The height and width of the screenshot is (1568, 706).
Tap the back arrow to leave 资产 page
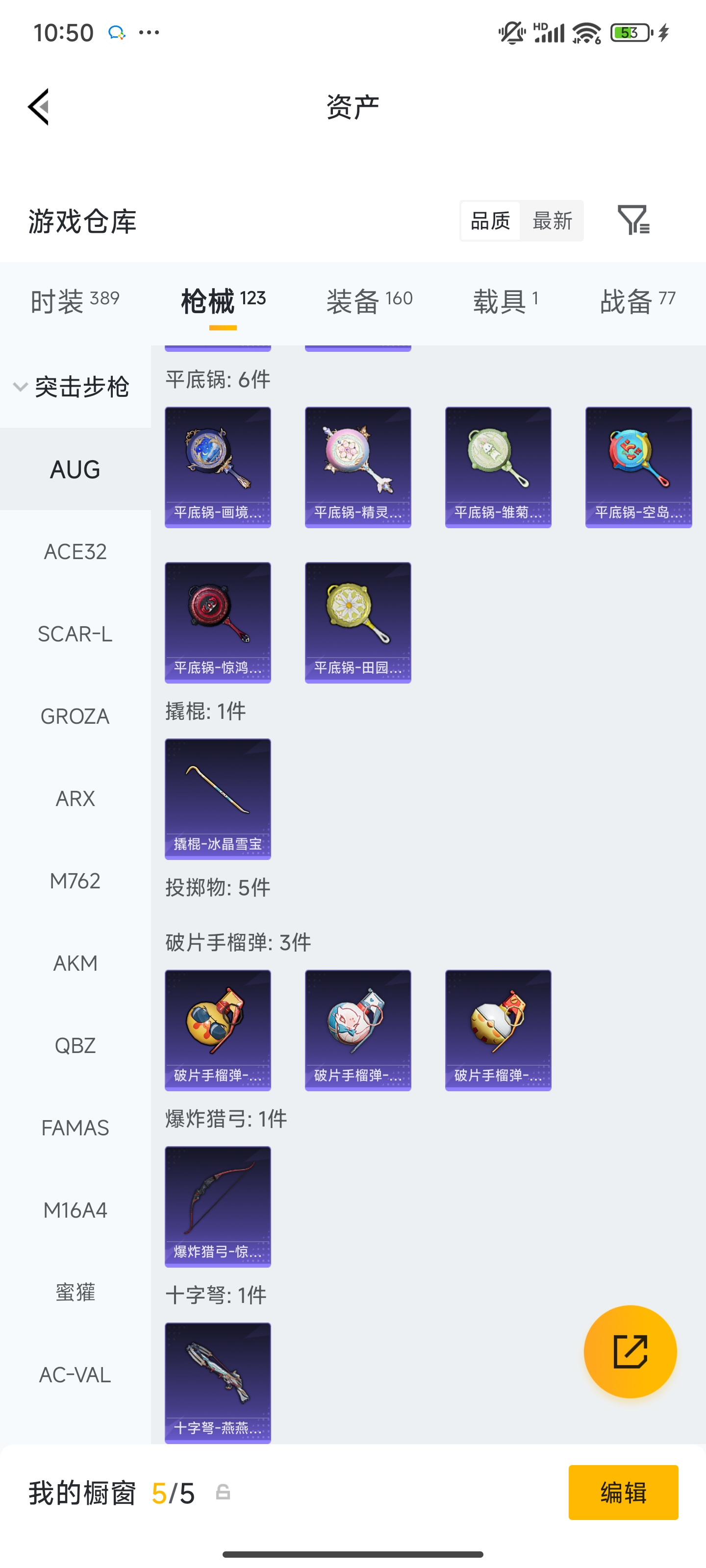coord(38,106)
